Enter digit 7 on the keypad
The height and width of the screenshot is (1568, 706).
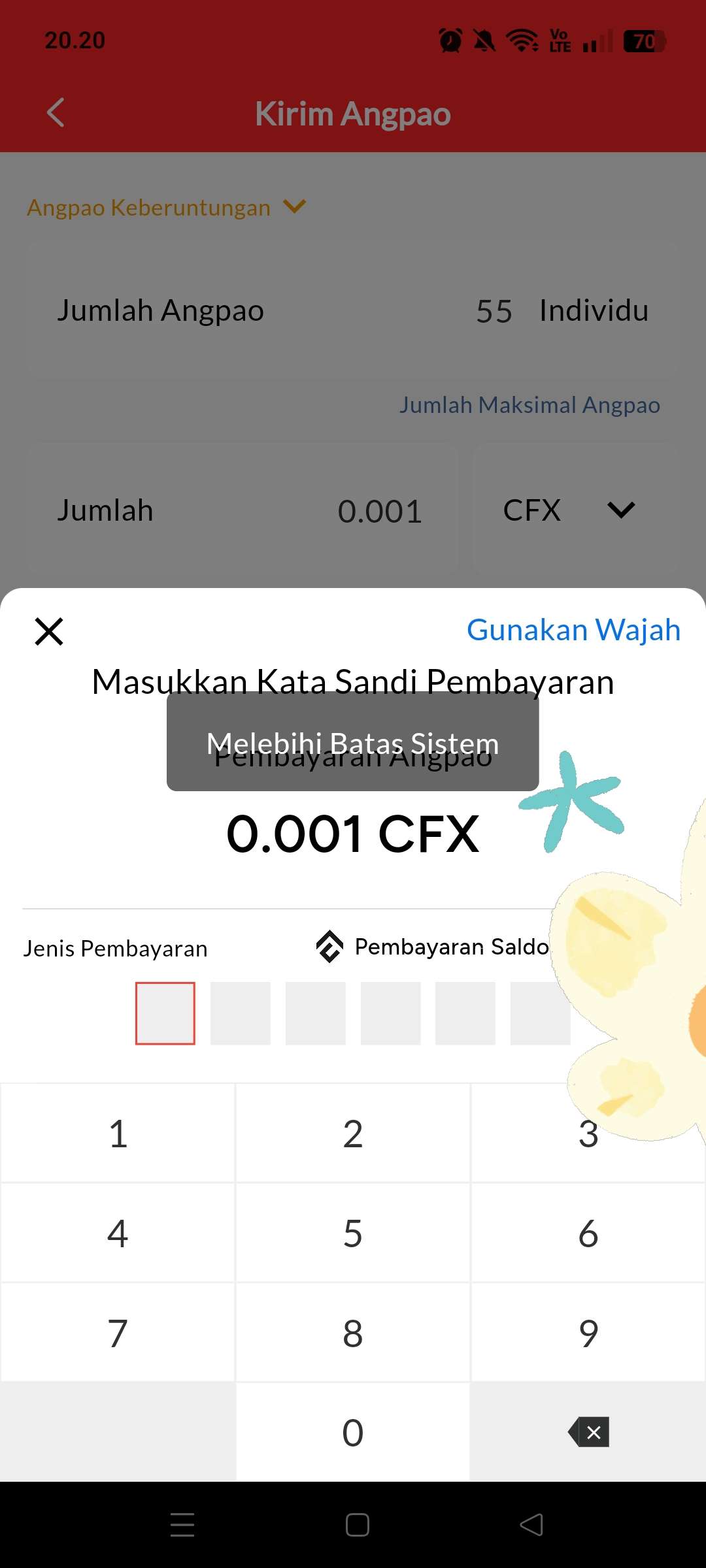pos(118,1333)
